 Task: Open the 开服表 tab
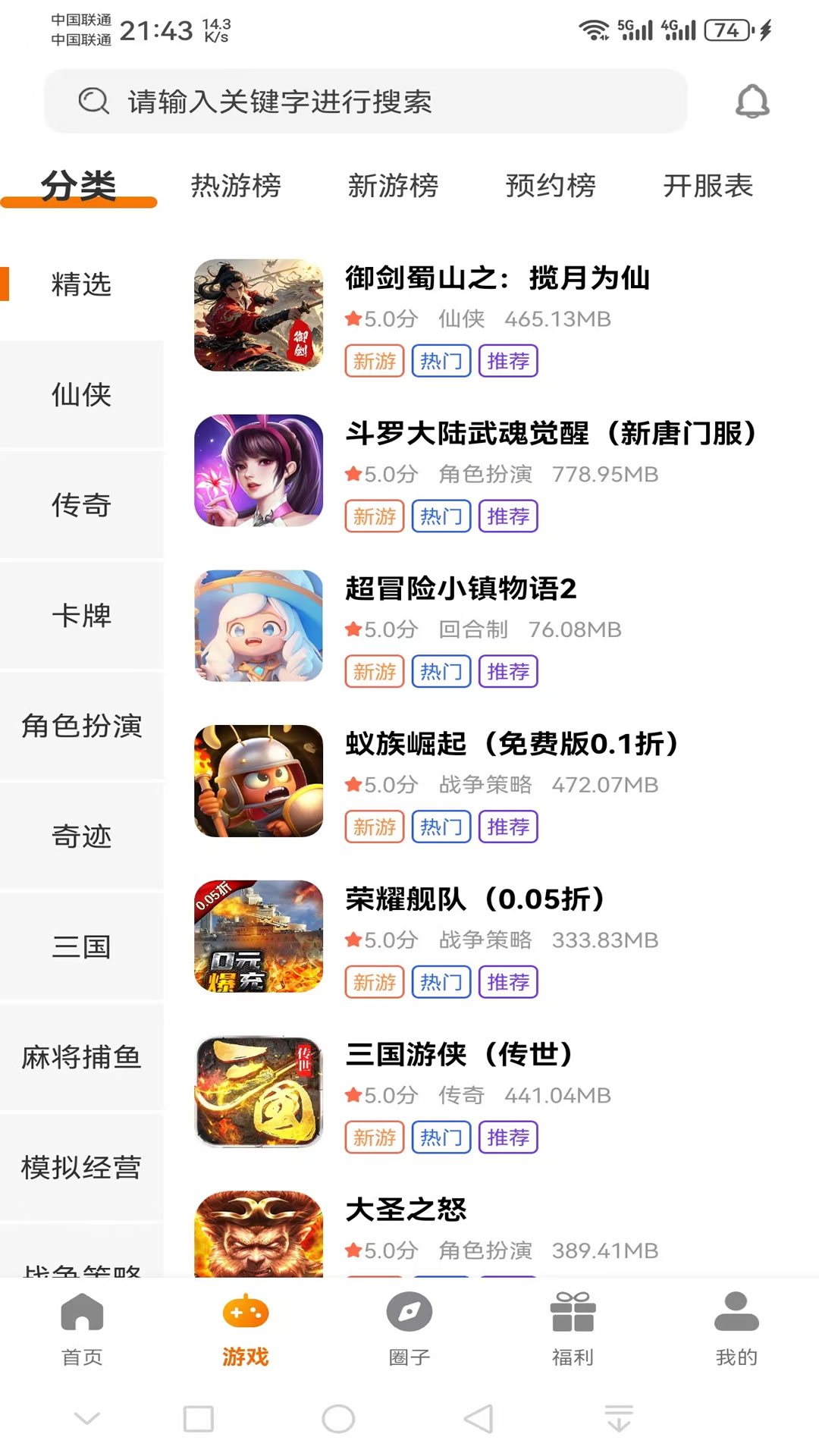tap(708, 186)
